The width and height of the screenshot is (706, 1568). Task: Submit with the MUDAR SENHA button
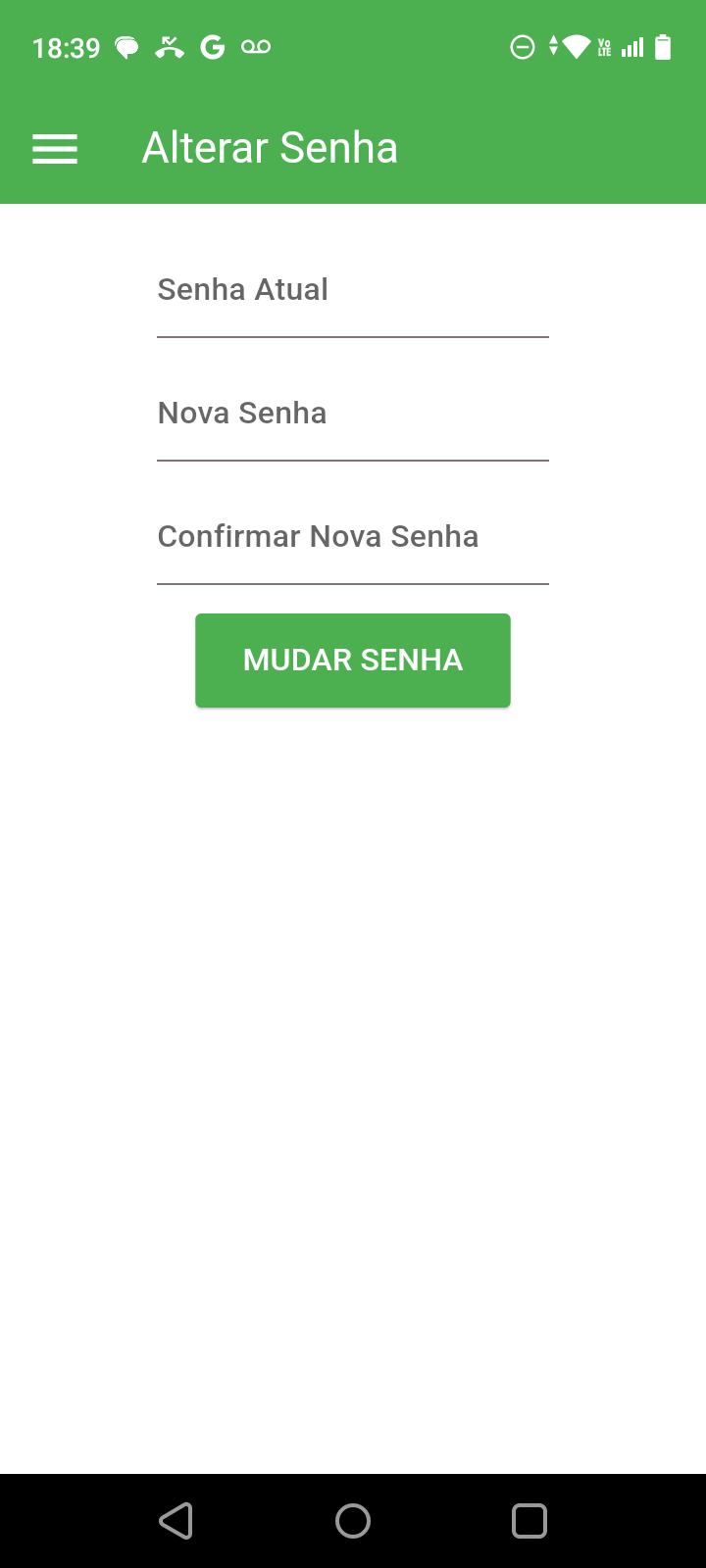(x=353, y=661)
